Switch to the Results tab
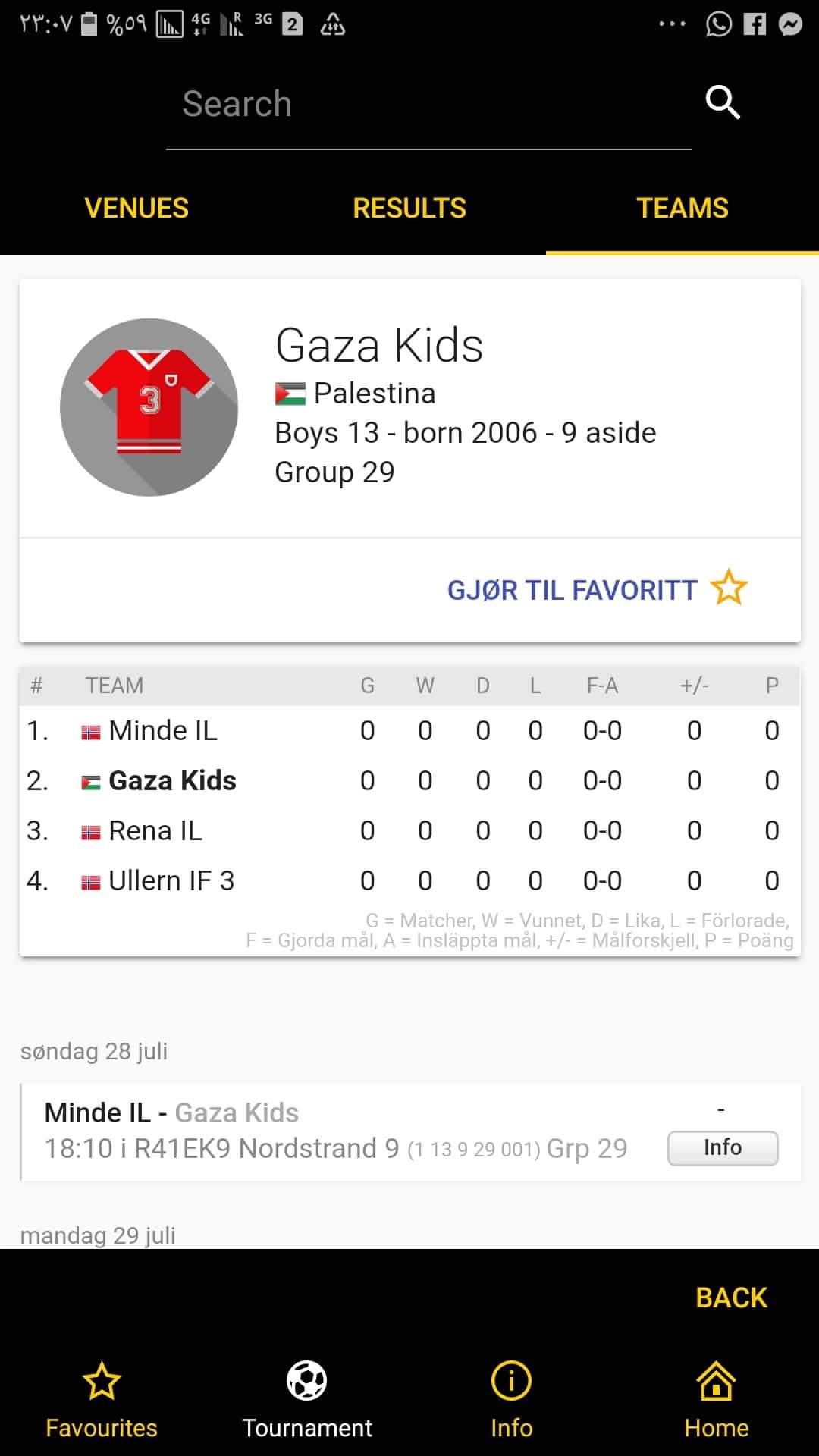The height and width of the screenshot is (1456, 819). point(409,208)
